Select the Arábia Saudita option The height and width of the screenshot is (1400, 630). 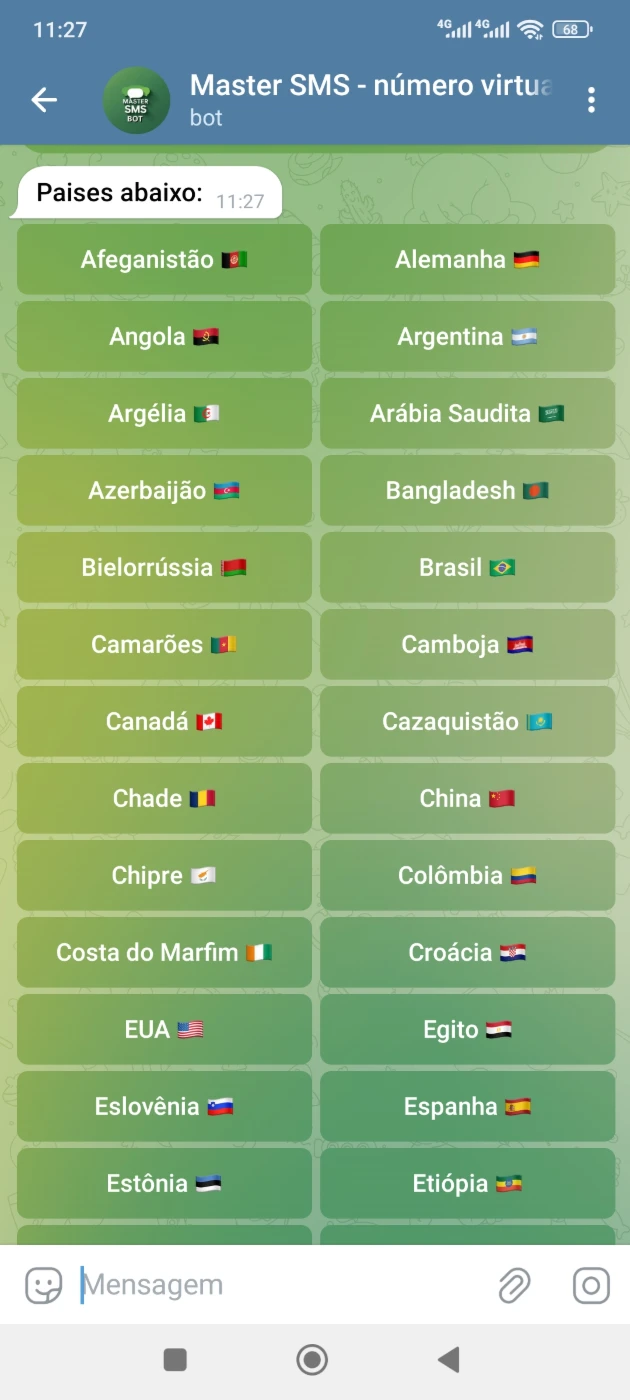point(467,413)
